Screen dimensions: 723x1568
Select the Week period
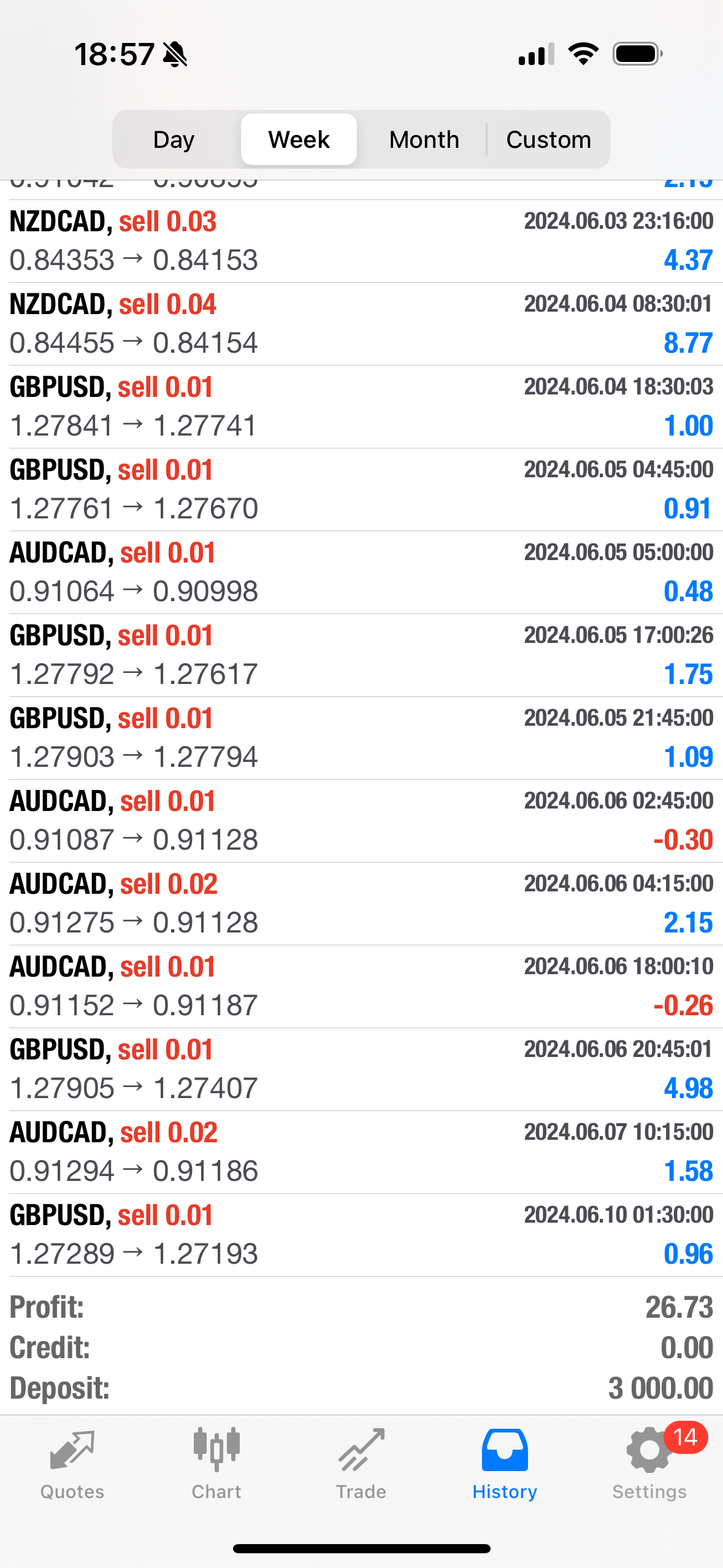coord(299,140)
